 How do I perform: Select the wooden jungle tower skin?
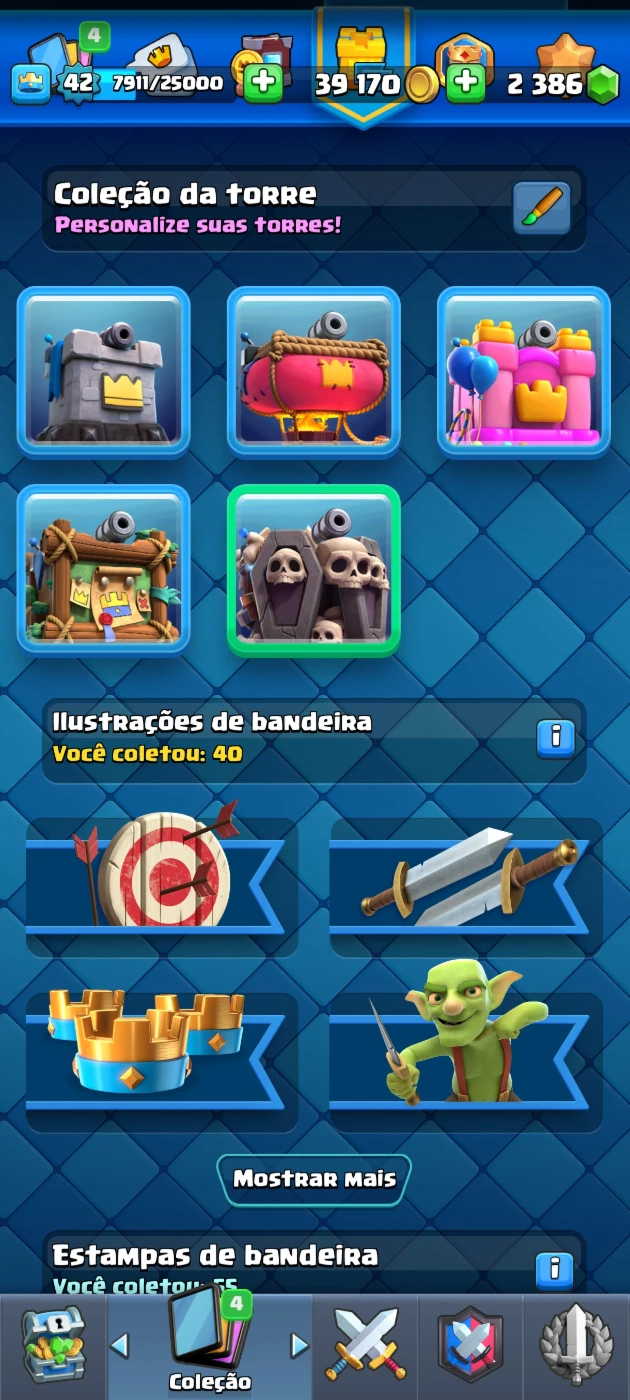pos(104,569)
